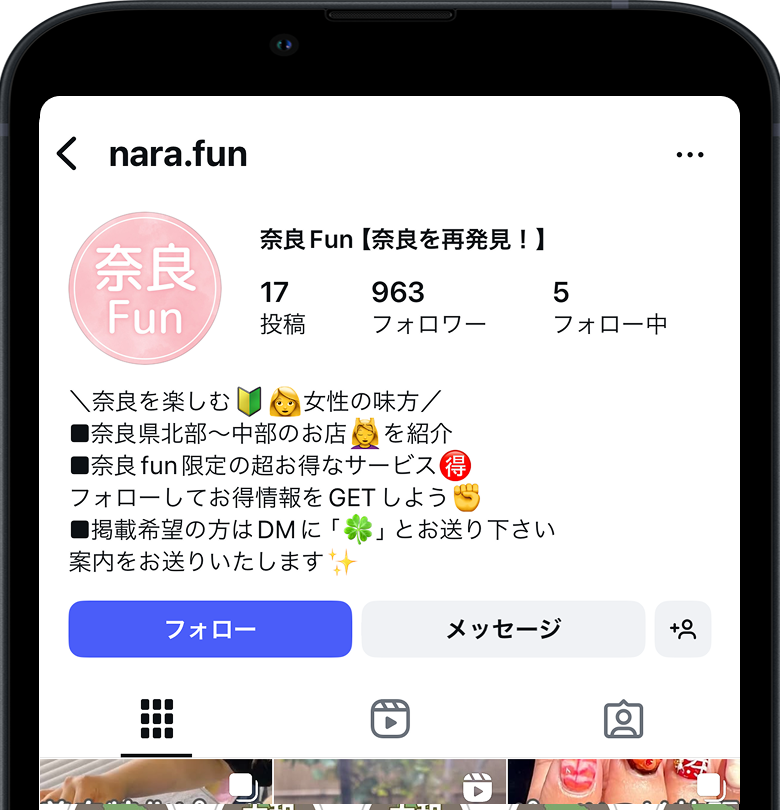Switch to the posts grid tab

pos(157,718)
